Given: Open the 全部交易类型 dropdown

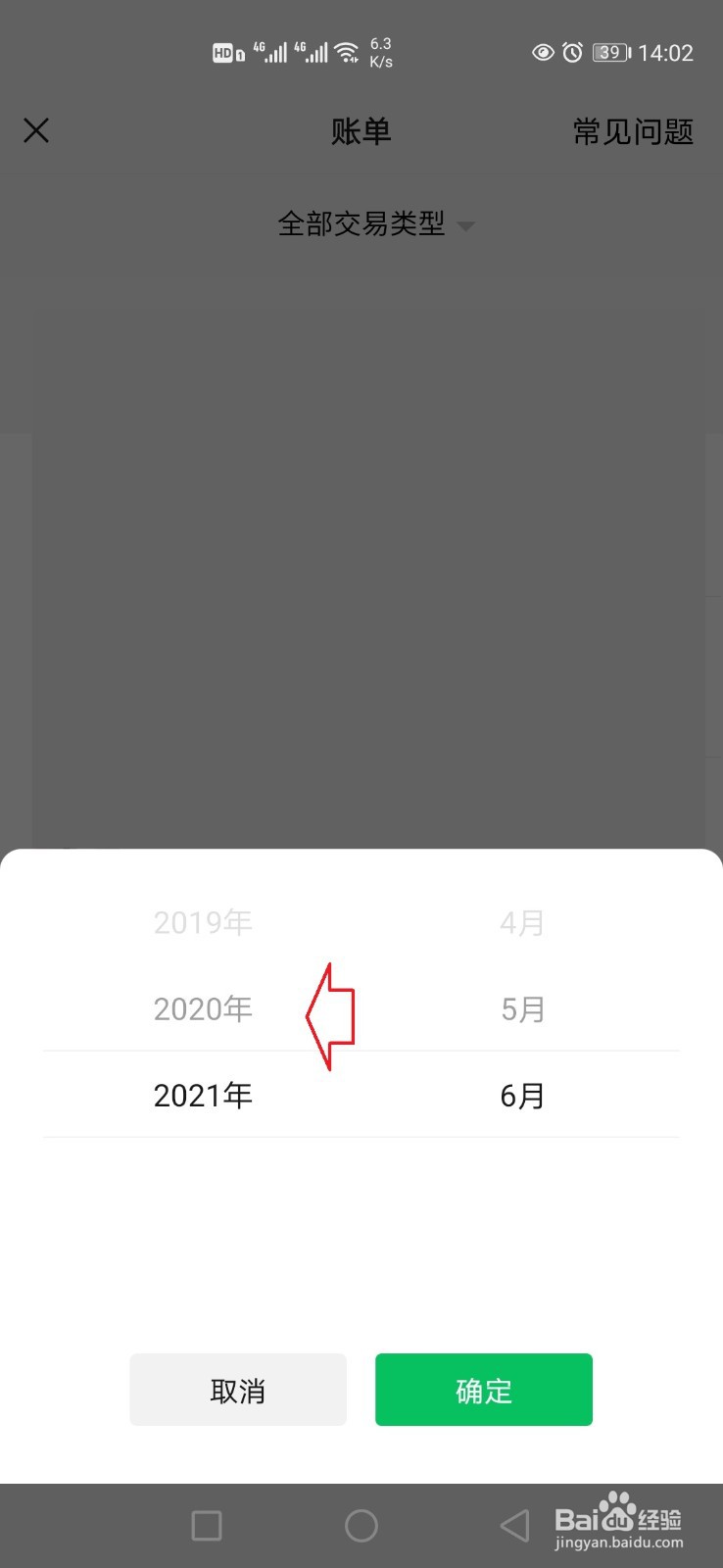Looking at the screenshot, I should click(x=362, y=224).
